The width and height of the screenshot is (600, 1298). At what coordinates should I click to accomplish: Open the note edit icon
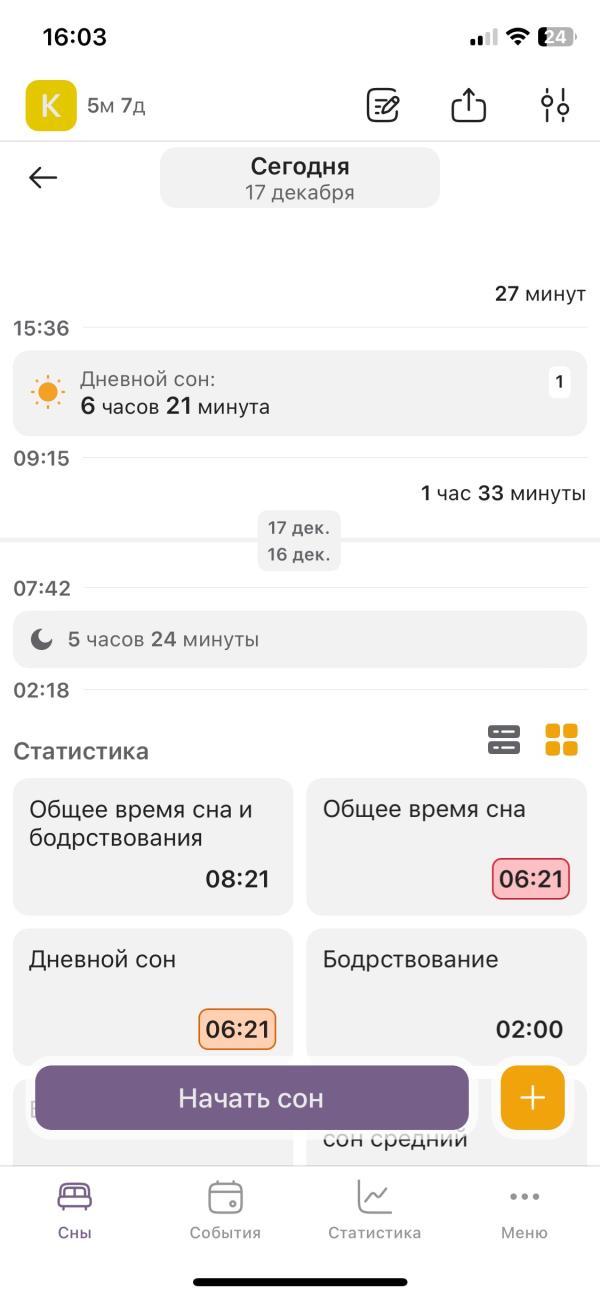(383, 105)
